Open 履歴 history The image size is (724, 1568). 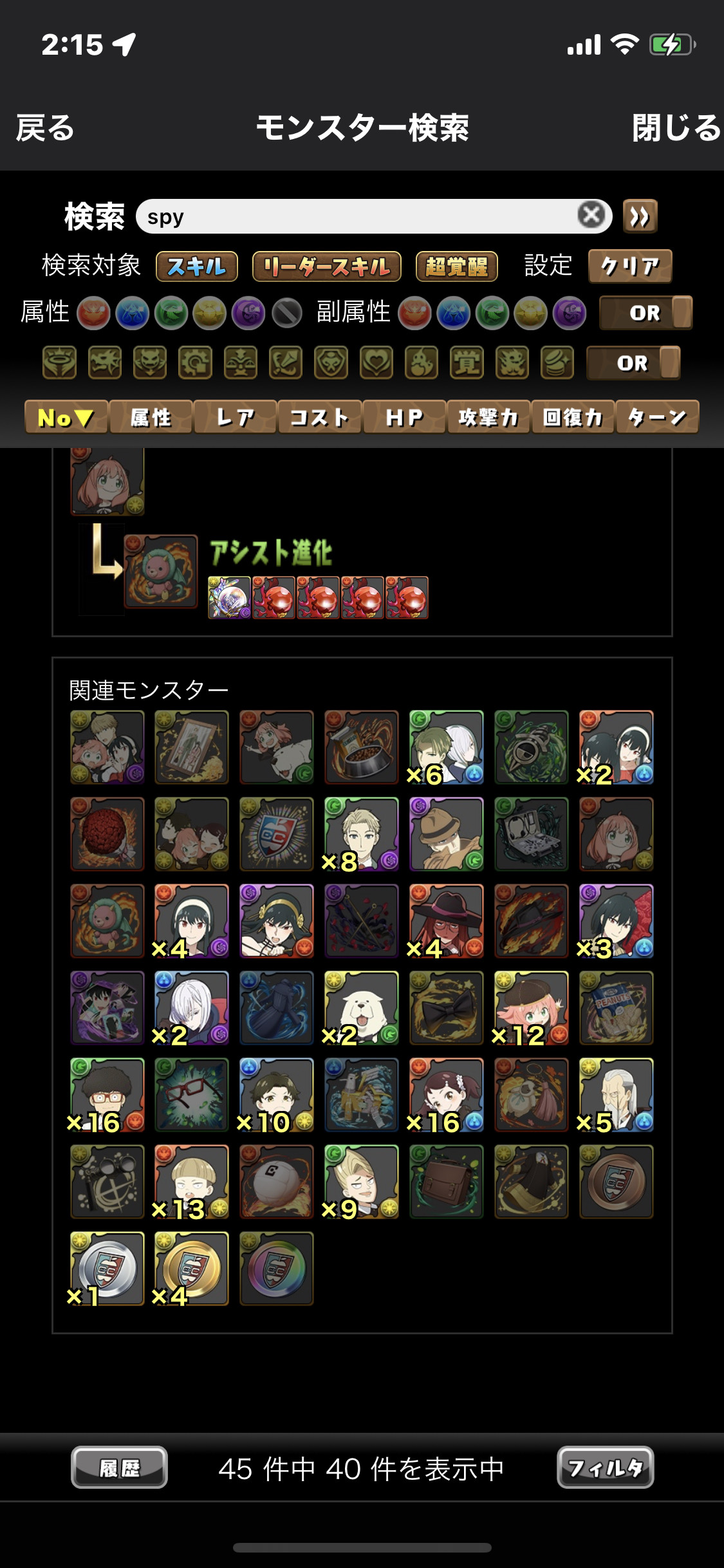(x=119, y=1468)
